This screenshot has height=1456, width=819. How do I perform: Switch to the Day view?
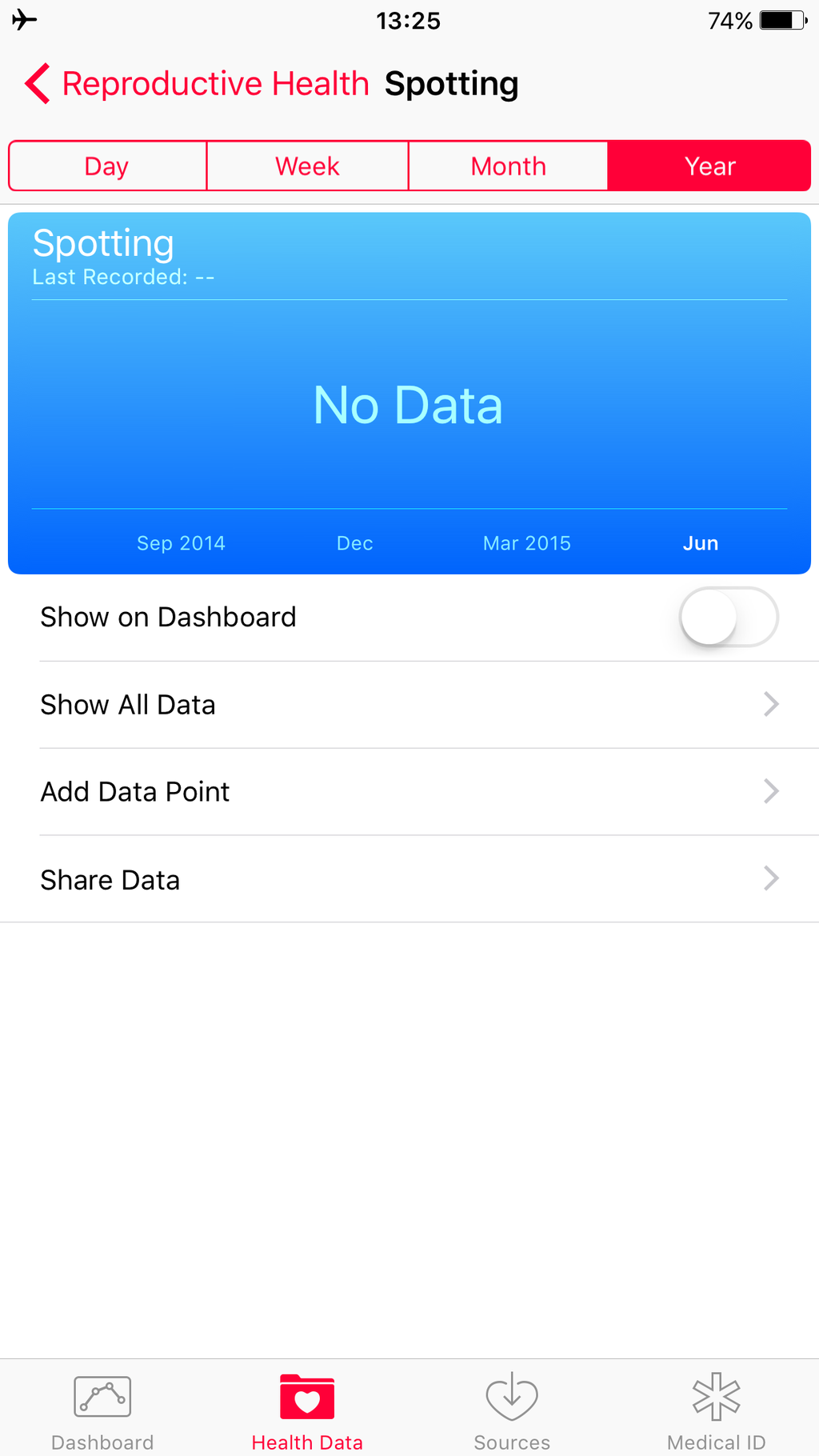click(x=107, y=166)
